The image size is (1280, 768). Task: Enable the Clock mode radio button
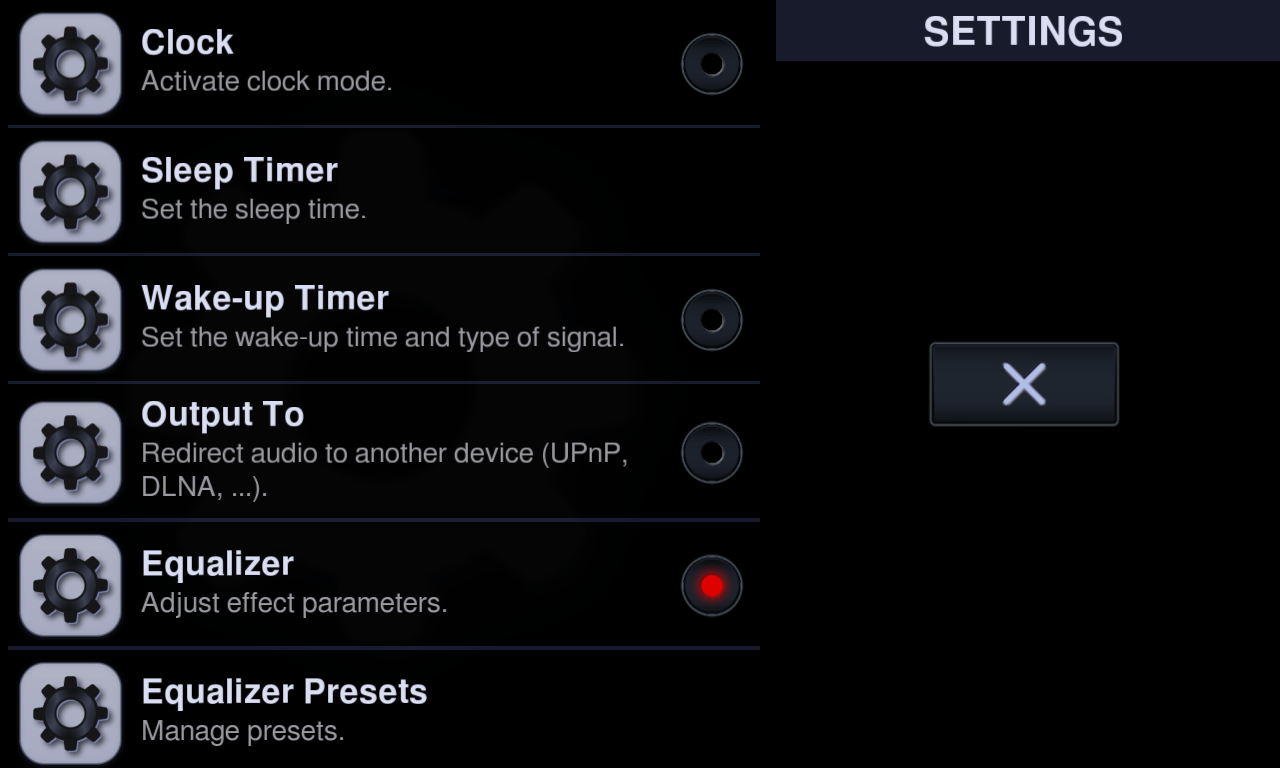(712, 64)
